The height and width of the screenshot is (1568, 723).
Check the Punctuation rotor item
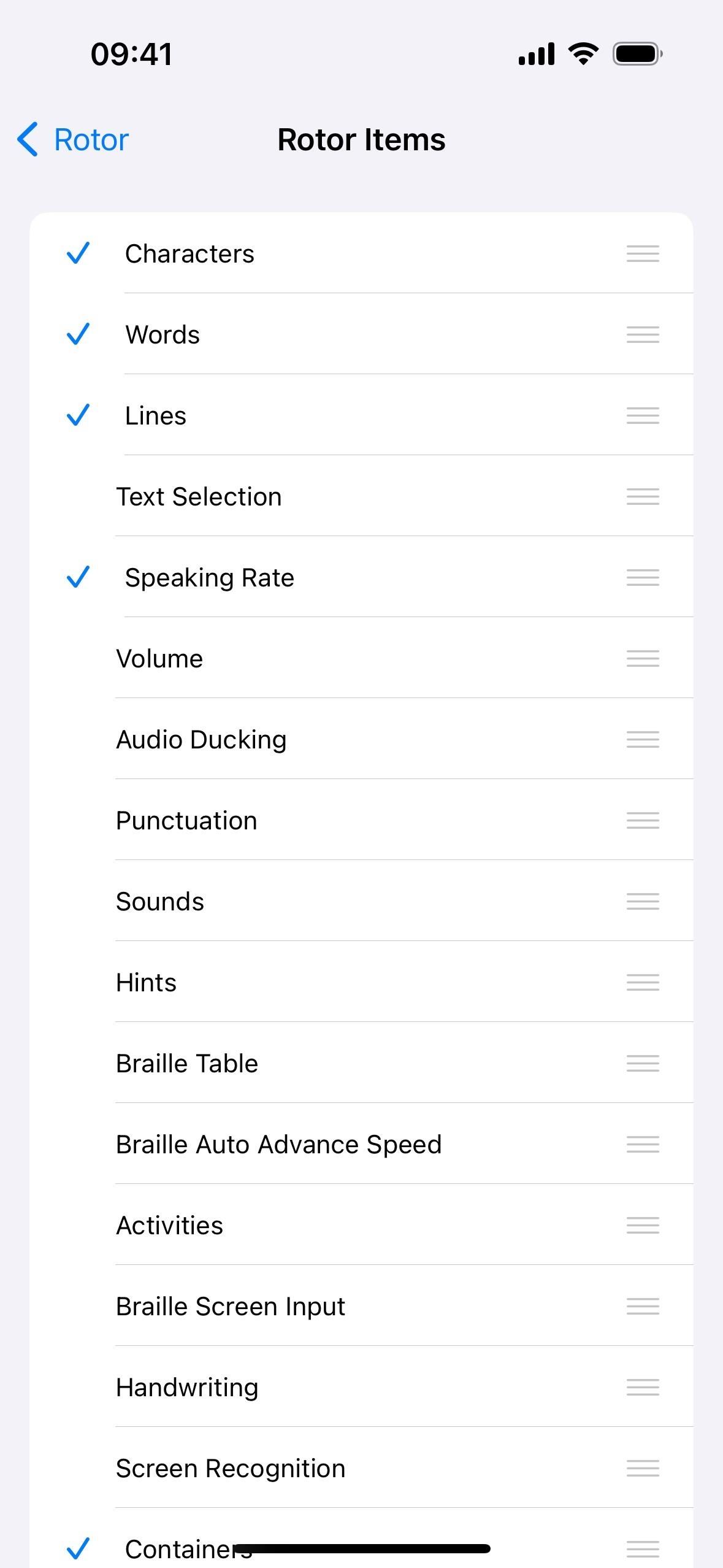(361, 820)
